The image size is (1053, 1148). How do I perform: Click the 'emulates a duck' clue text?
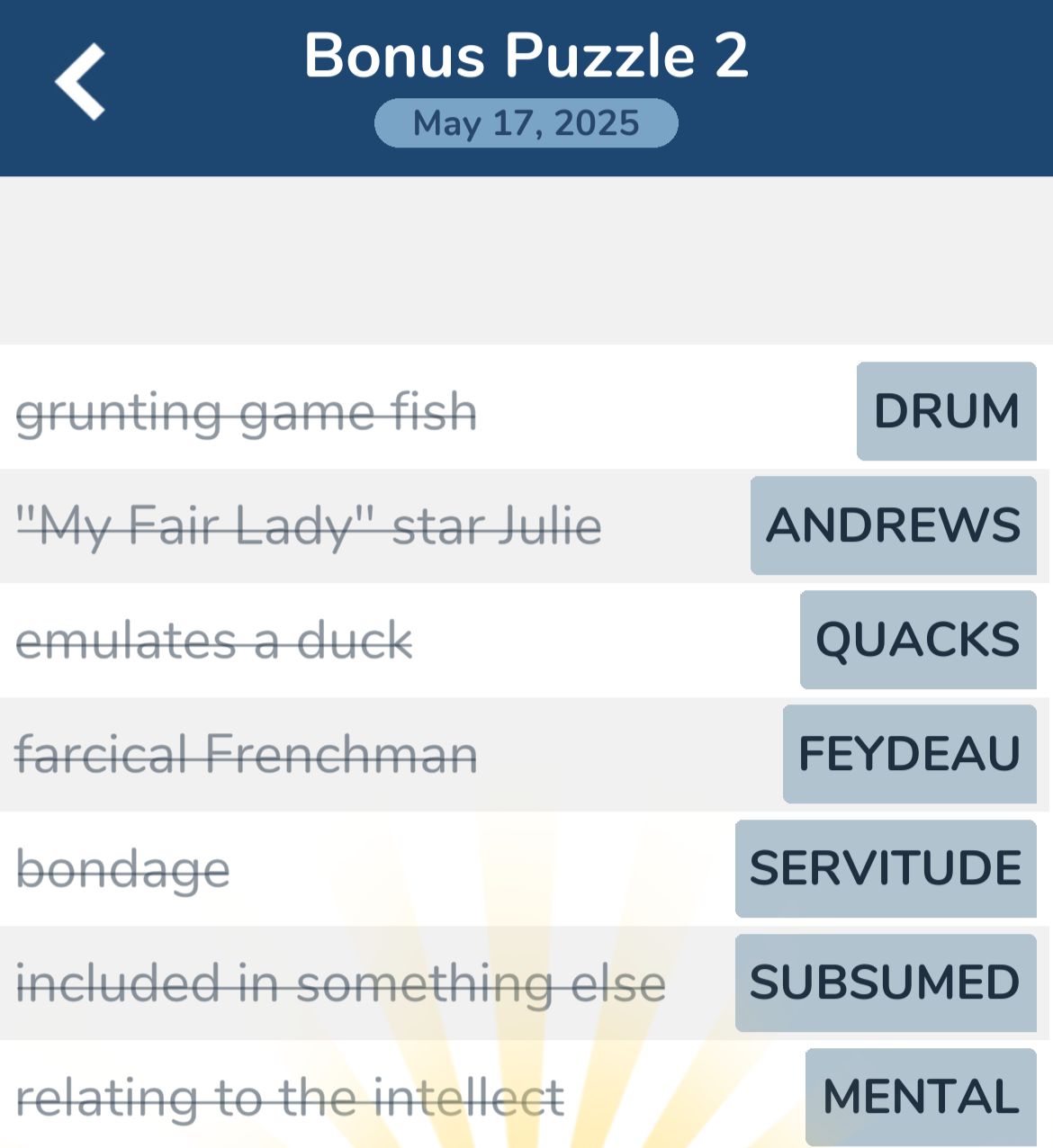click(x=213, y=639)
